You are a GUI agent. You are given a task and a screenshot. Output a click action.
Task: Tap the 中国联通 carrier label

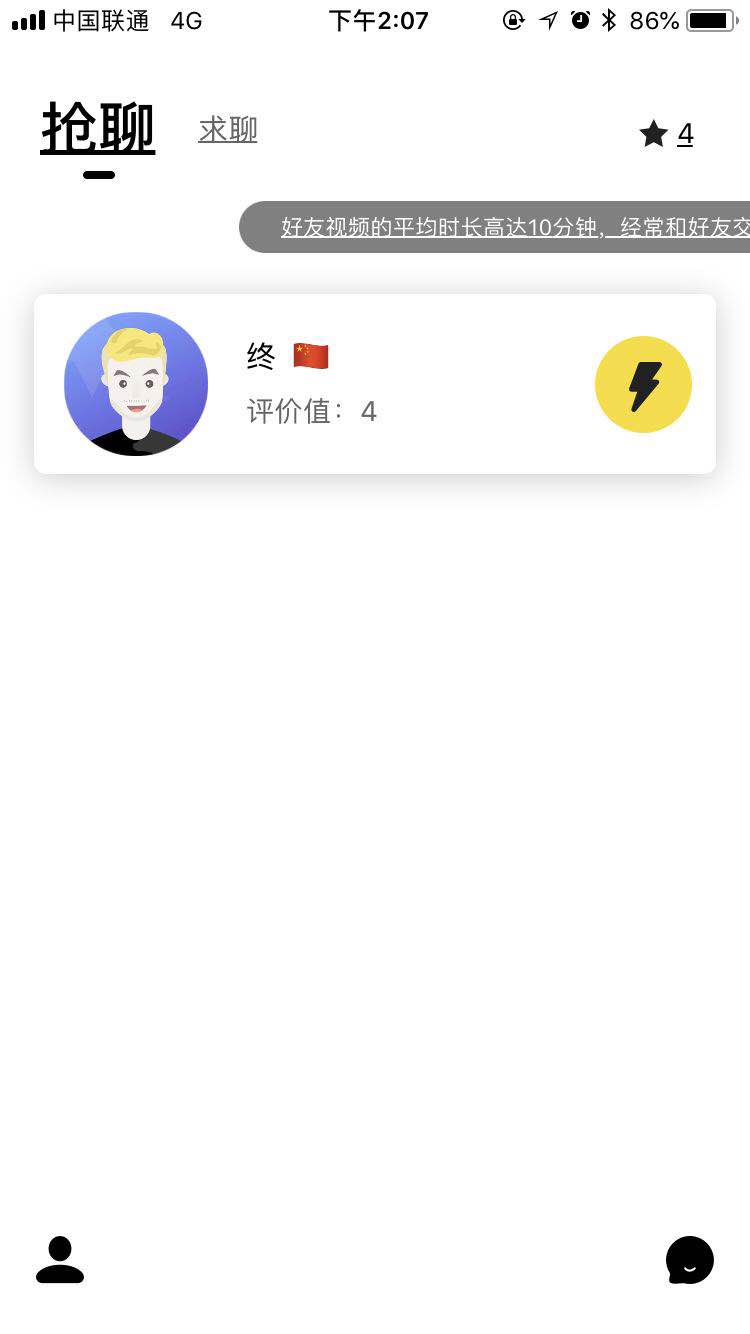pyautogui.click(x=100, y=20)
